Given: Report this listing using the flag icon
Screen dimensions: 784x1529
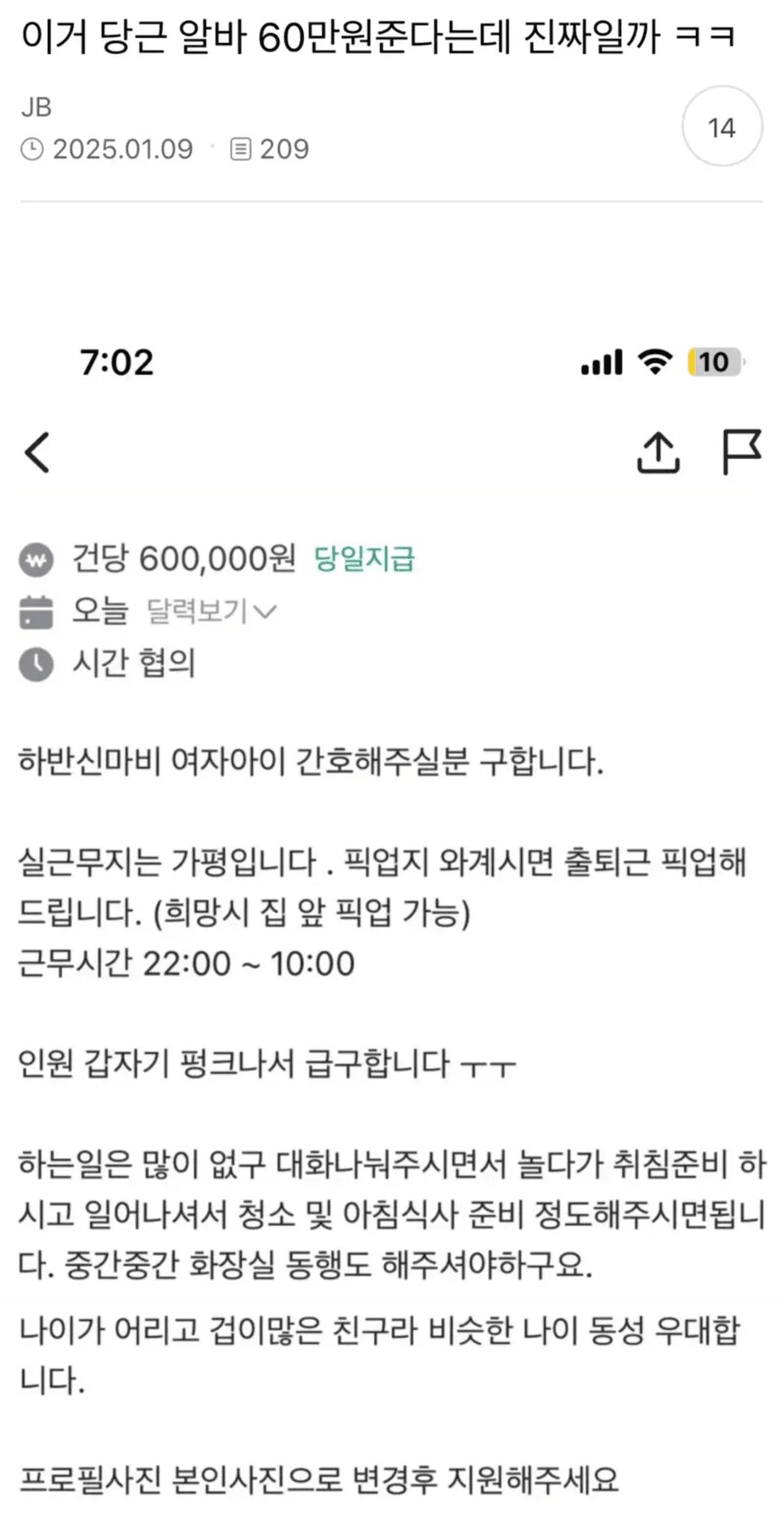Looking at the screenshot, I should click(742, 452).
